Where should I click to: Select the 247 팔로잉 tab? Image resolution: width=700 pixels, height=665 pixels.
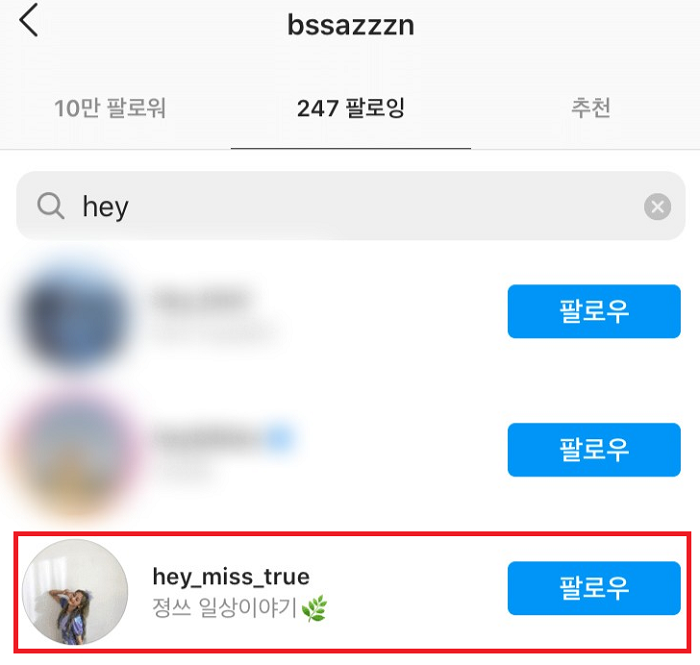pos(350,108)
